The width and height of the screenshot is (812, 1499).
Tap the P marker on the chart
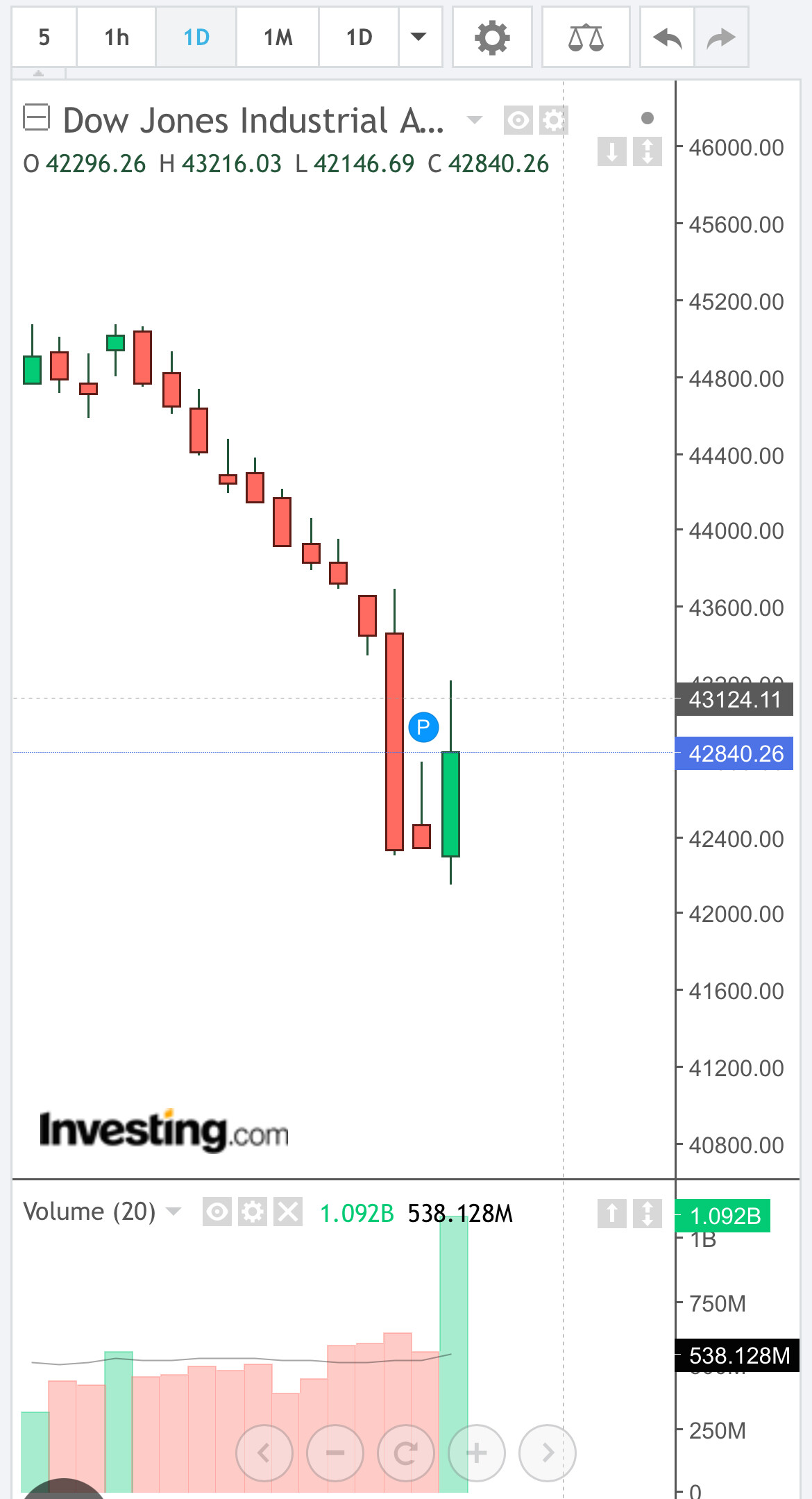point(423,727)
